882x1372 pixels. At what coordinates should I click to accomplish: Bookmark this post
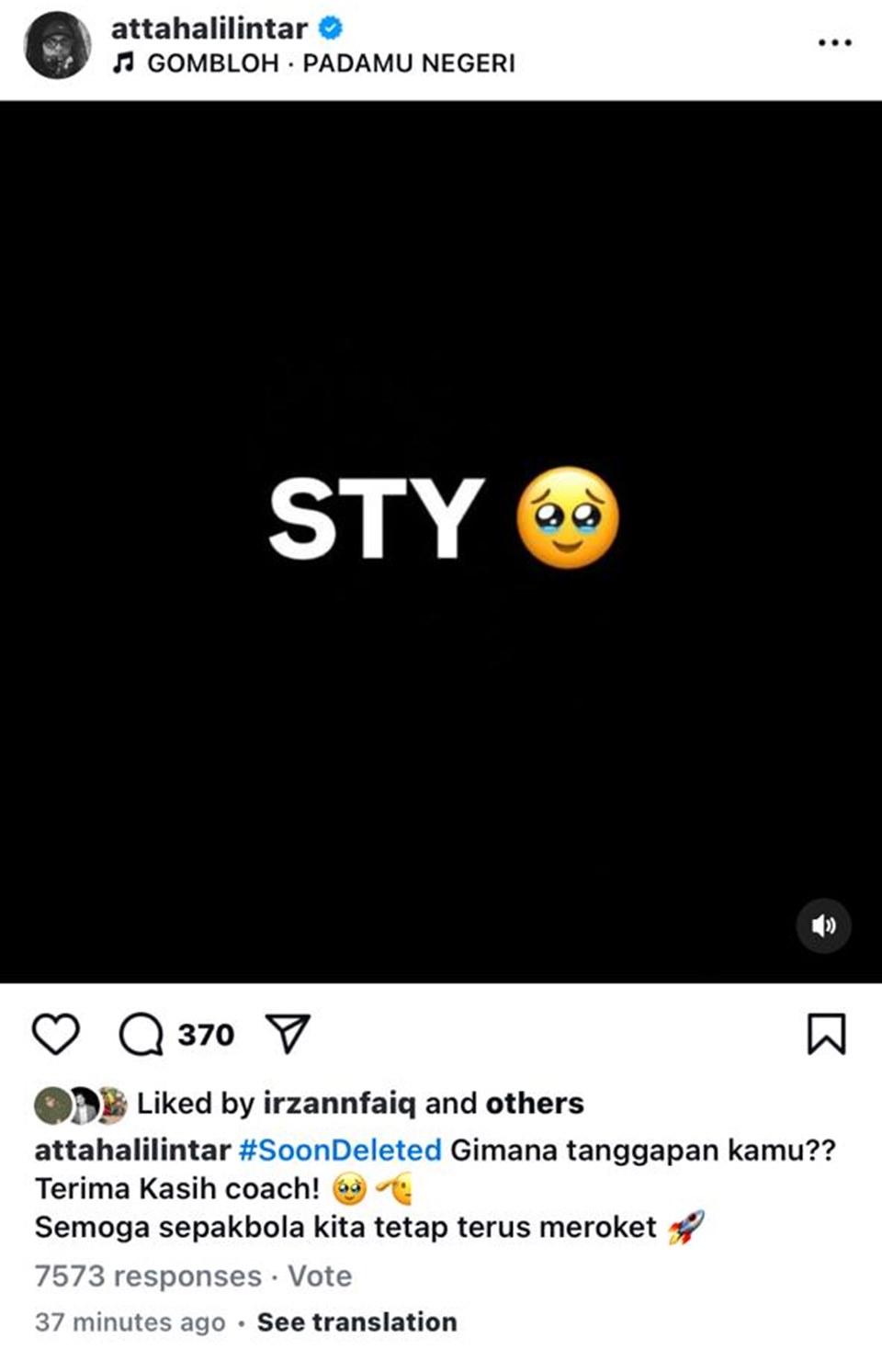pos(826,1034)
